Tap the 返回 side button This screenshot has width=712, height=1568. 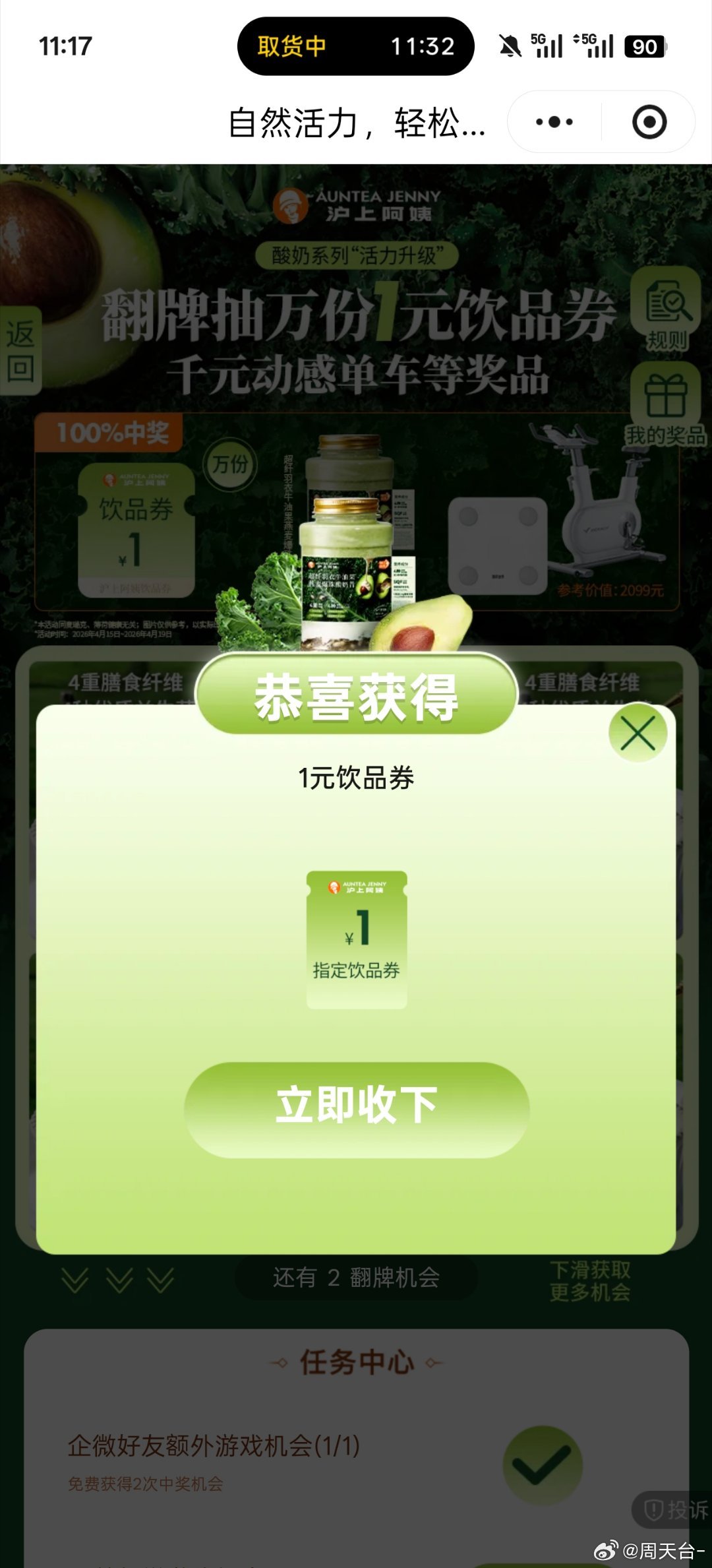click(20, 351)
